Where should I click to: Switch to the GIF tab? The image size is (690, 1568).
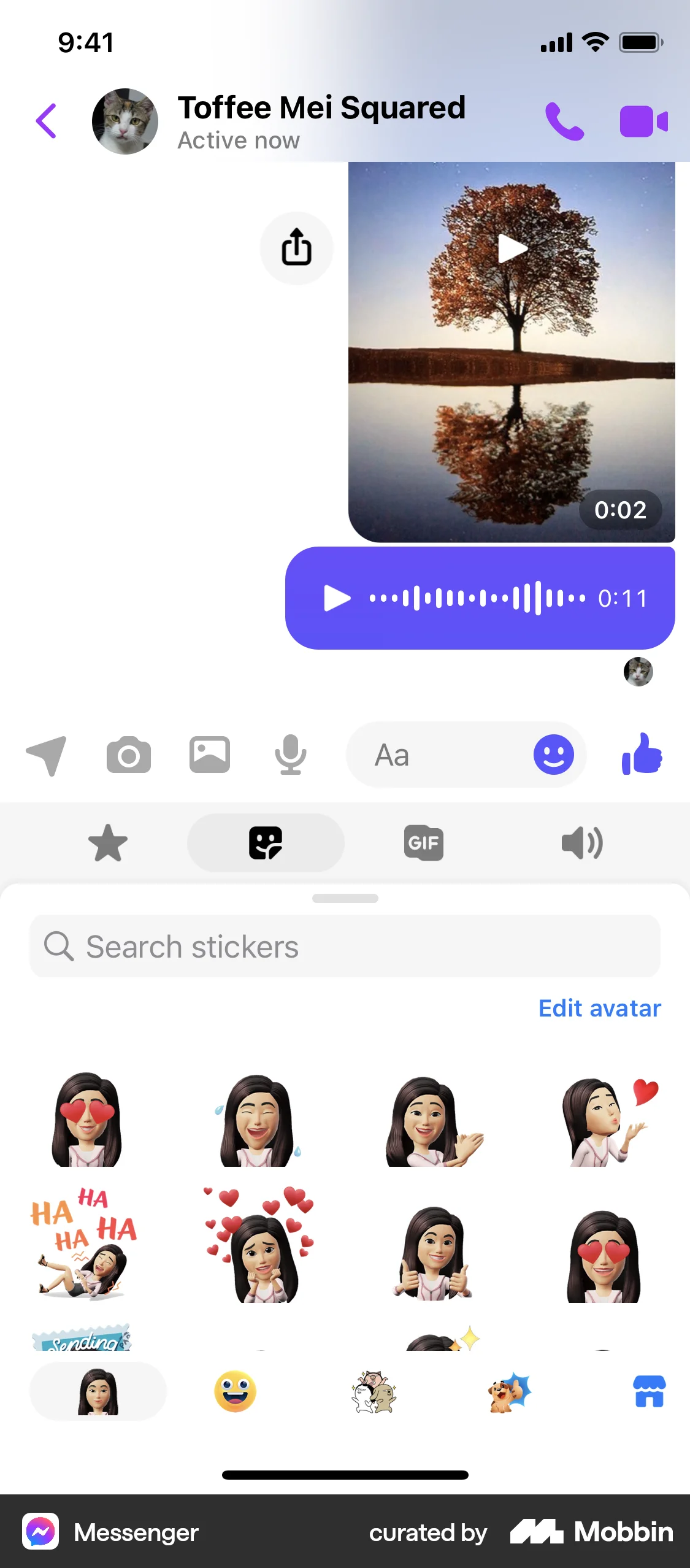pyautogui.click(x=423, y=843)
